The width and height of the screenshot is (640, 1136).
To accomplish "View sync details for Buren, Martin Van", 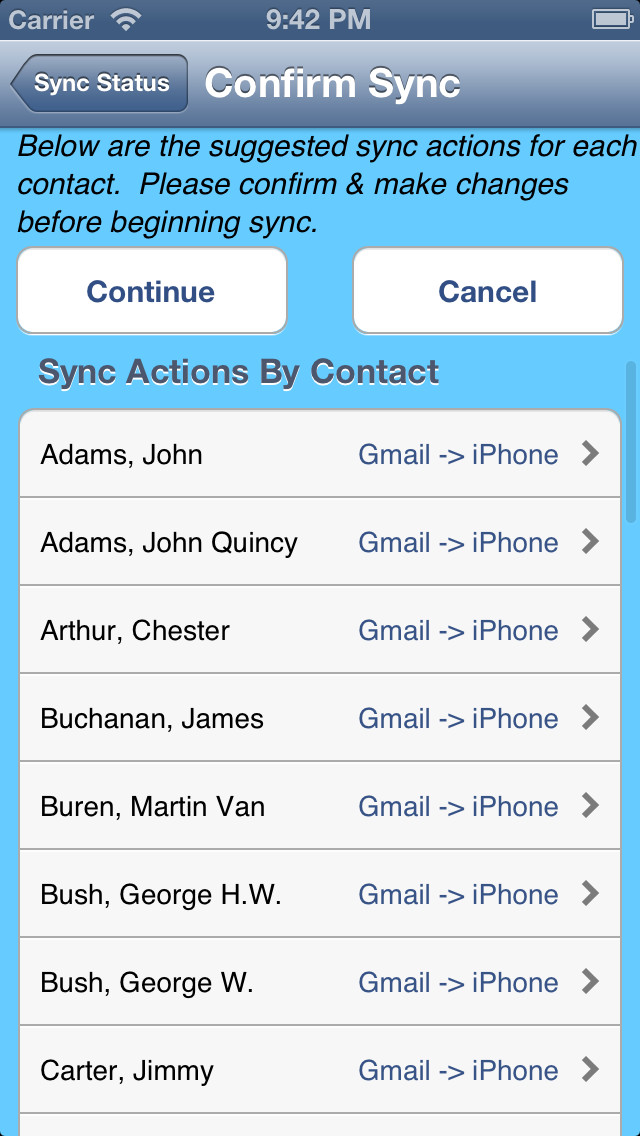I will coord(320,806).
